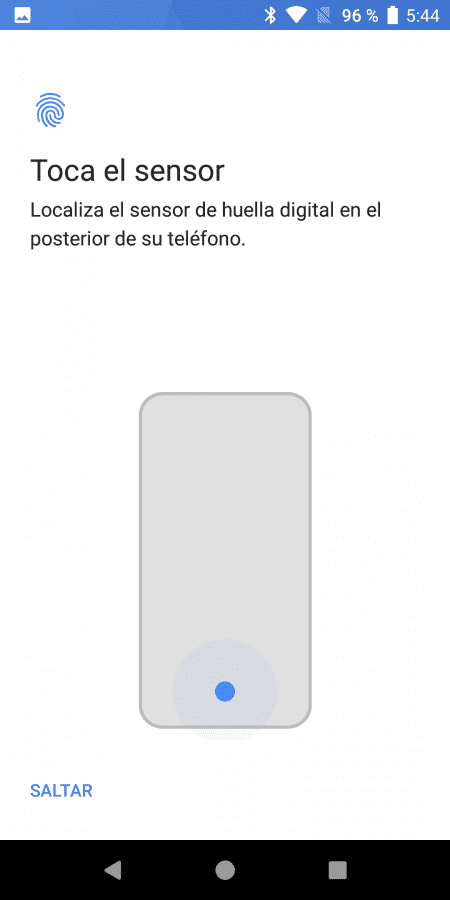Return to home screen via home button
The image size is (450, 900).
coord(225,870)
